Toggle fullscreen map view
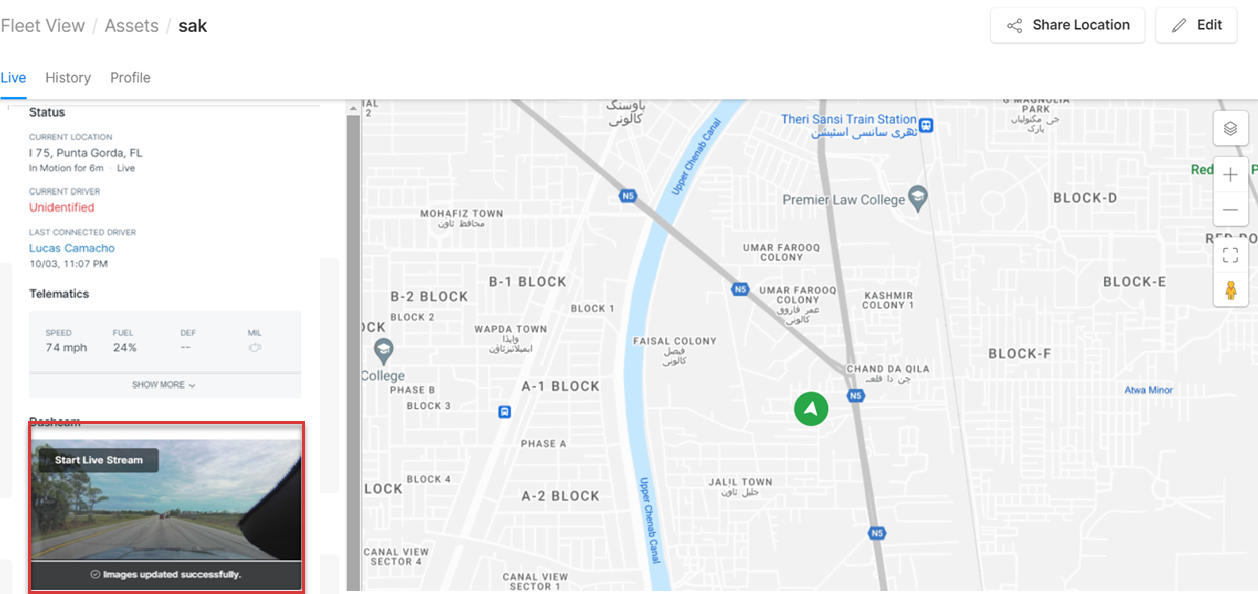This screenshot has height=594, width=1258. point(1230,255)
